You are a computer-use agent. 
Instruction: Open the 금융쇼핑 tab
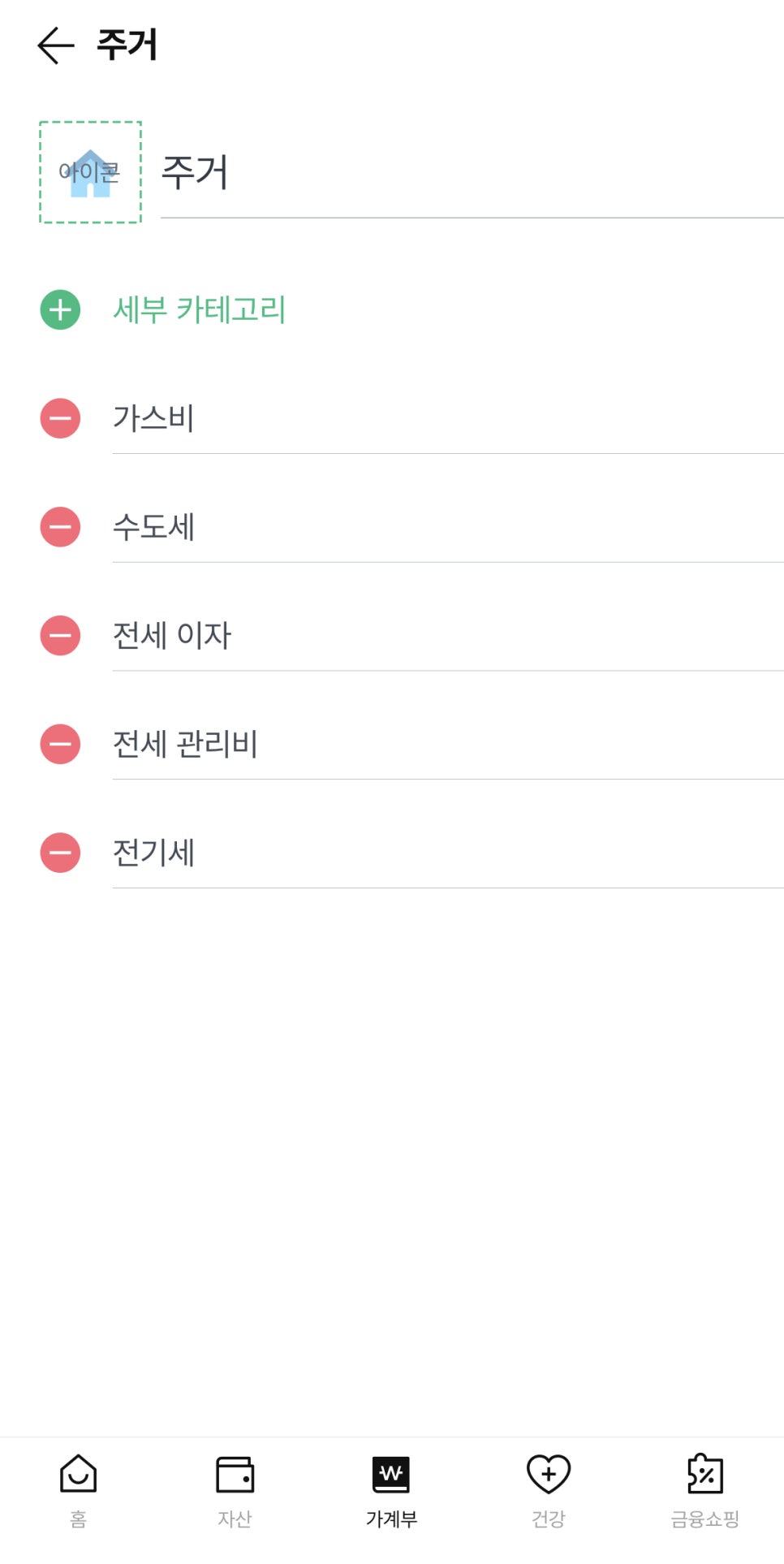(x=704, y=1491)
